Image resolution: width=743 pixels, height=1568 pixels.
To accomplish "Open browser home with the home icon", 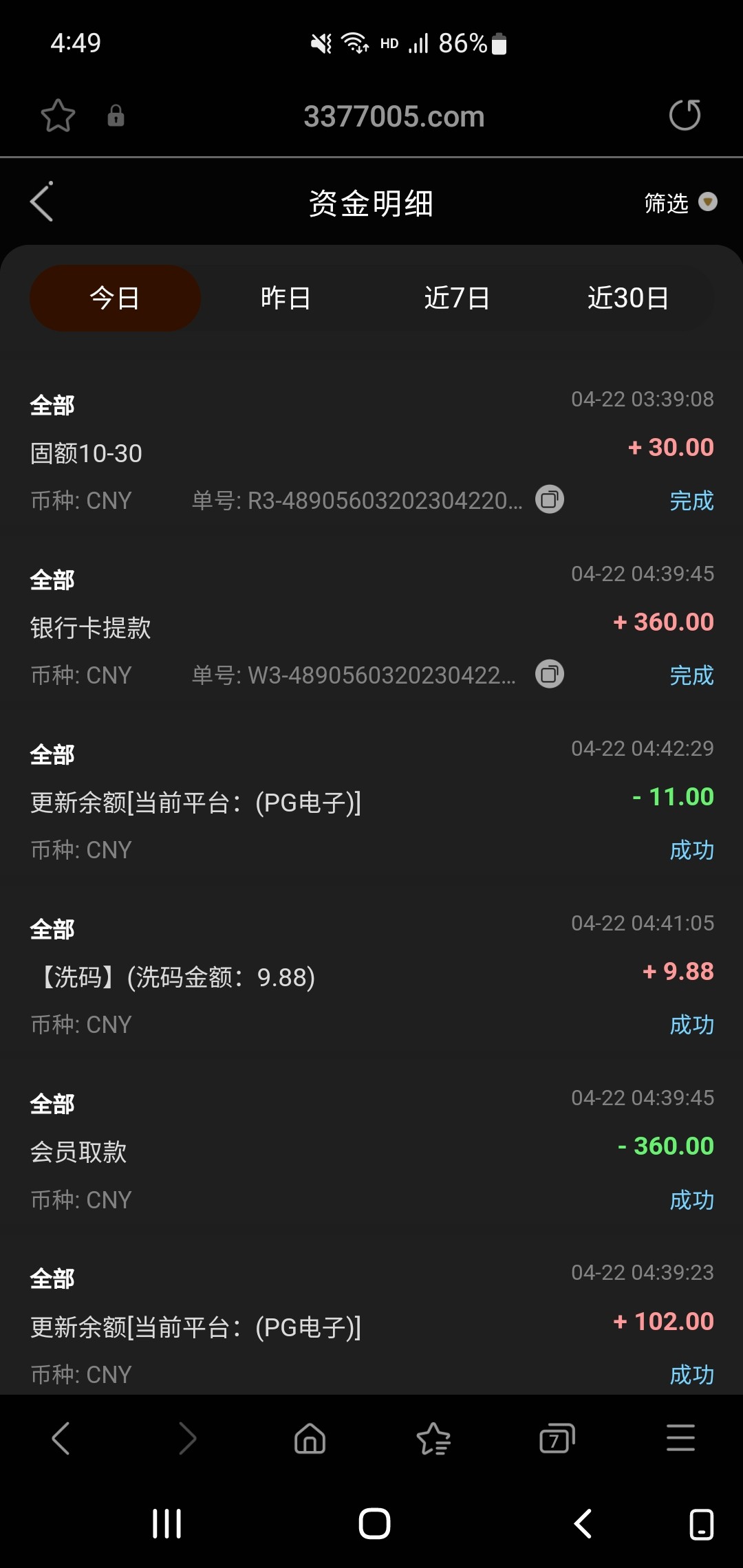I will pyautogui.click(x=309, y=1437).
